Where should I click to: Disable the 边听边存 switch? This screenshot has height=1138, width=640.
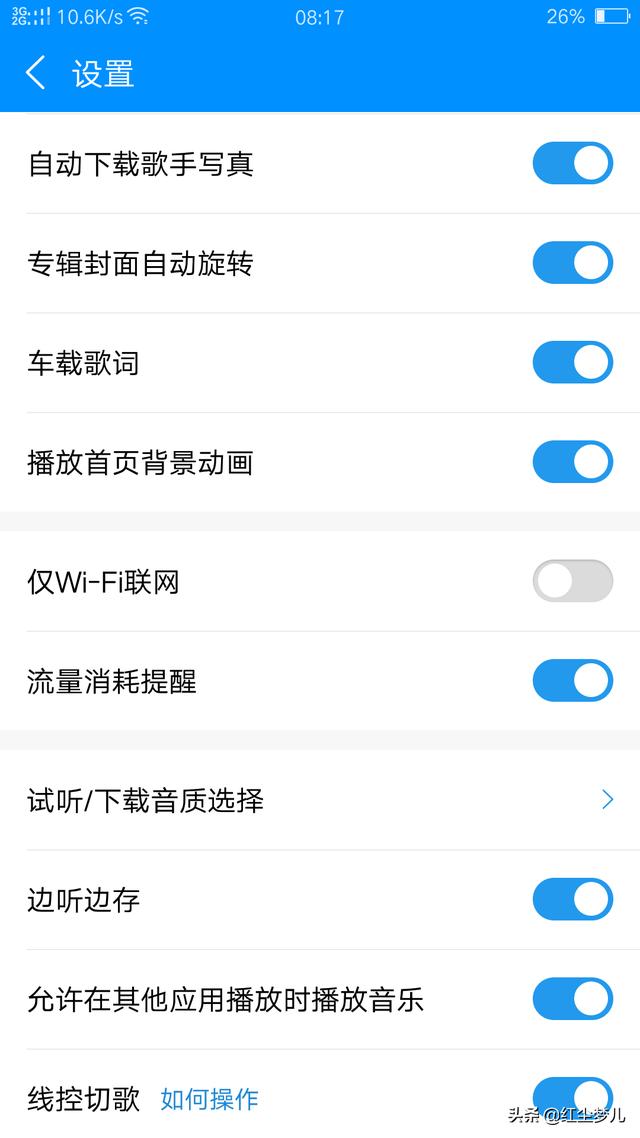(x=572, y=899)
